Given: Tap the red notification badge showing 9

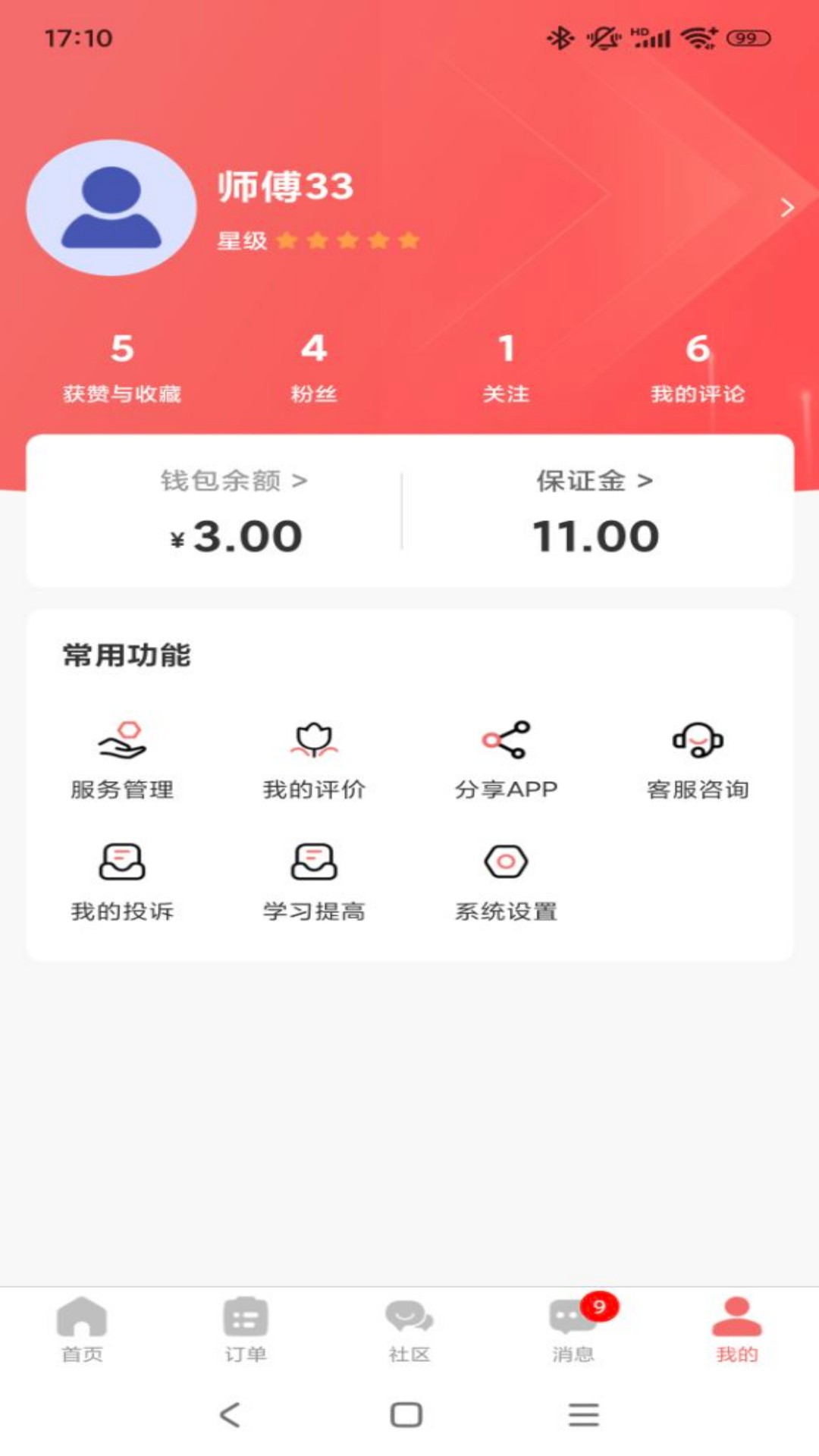Looking at the screenshot, I should pyautogui.click(x=598, y=1301).
